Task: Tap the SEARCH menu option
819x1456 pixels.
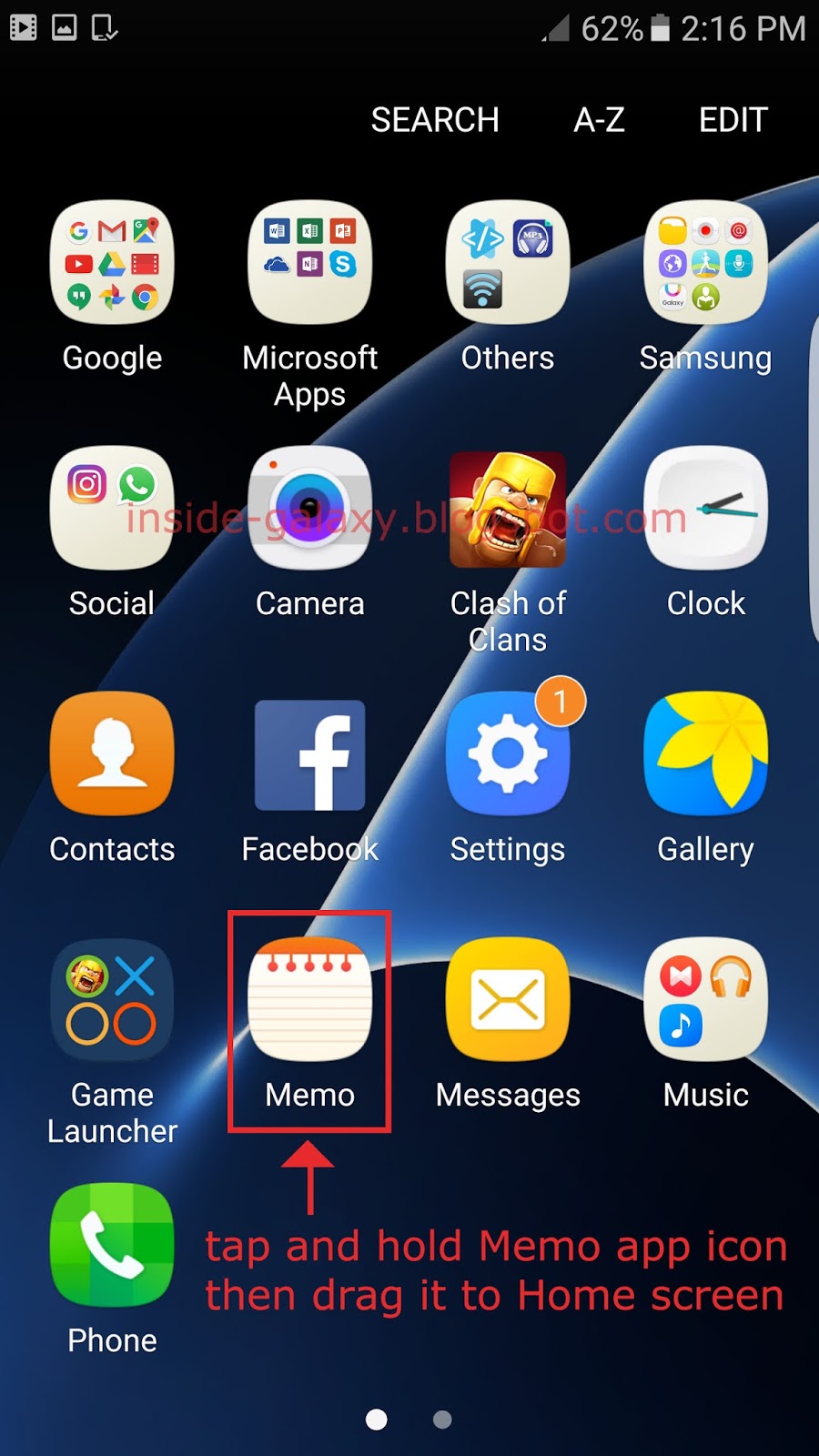Action: (x=435, y=119)
